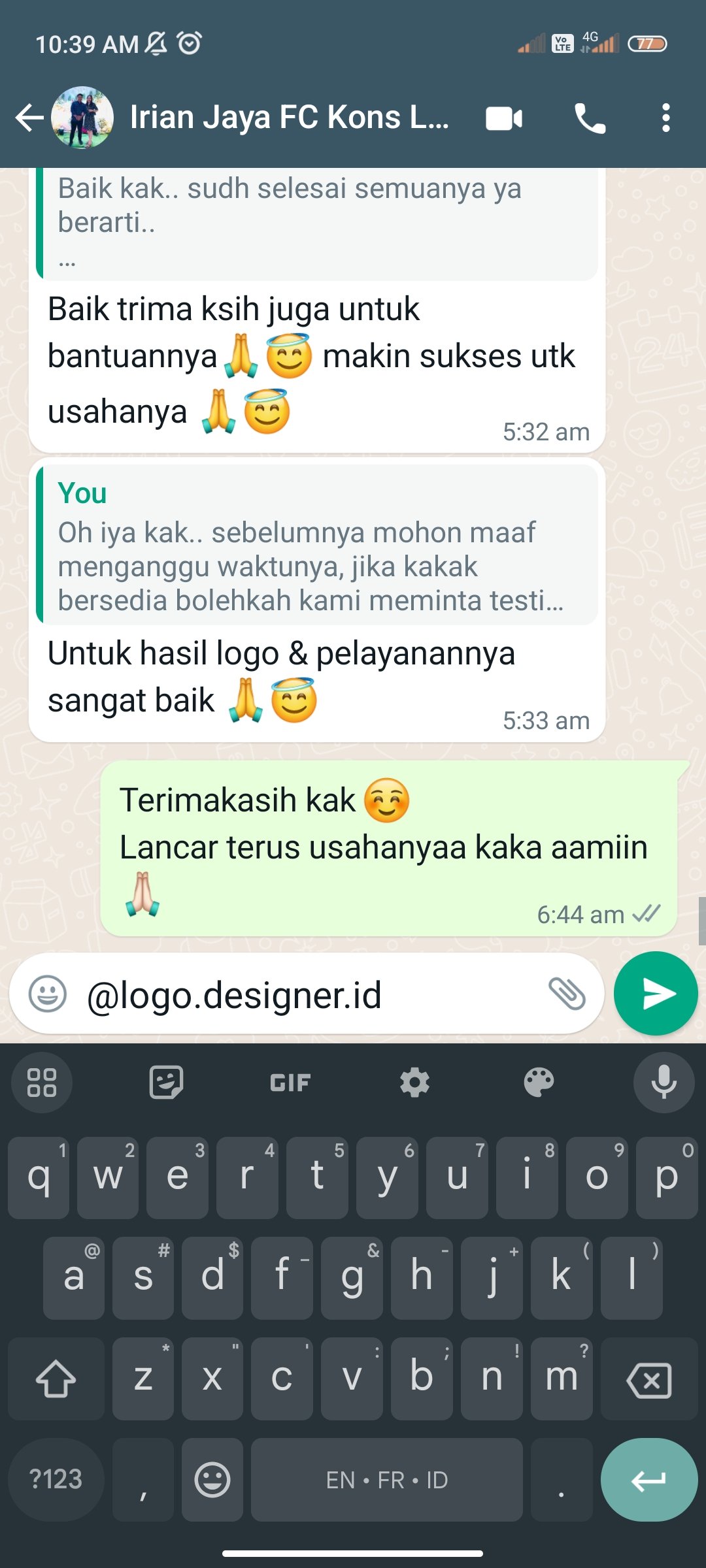Open the chat overflow menu

click(x=665, y=118)
